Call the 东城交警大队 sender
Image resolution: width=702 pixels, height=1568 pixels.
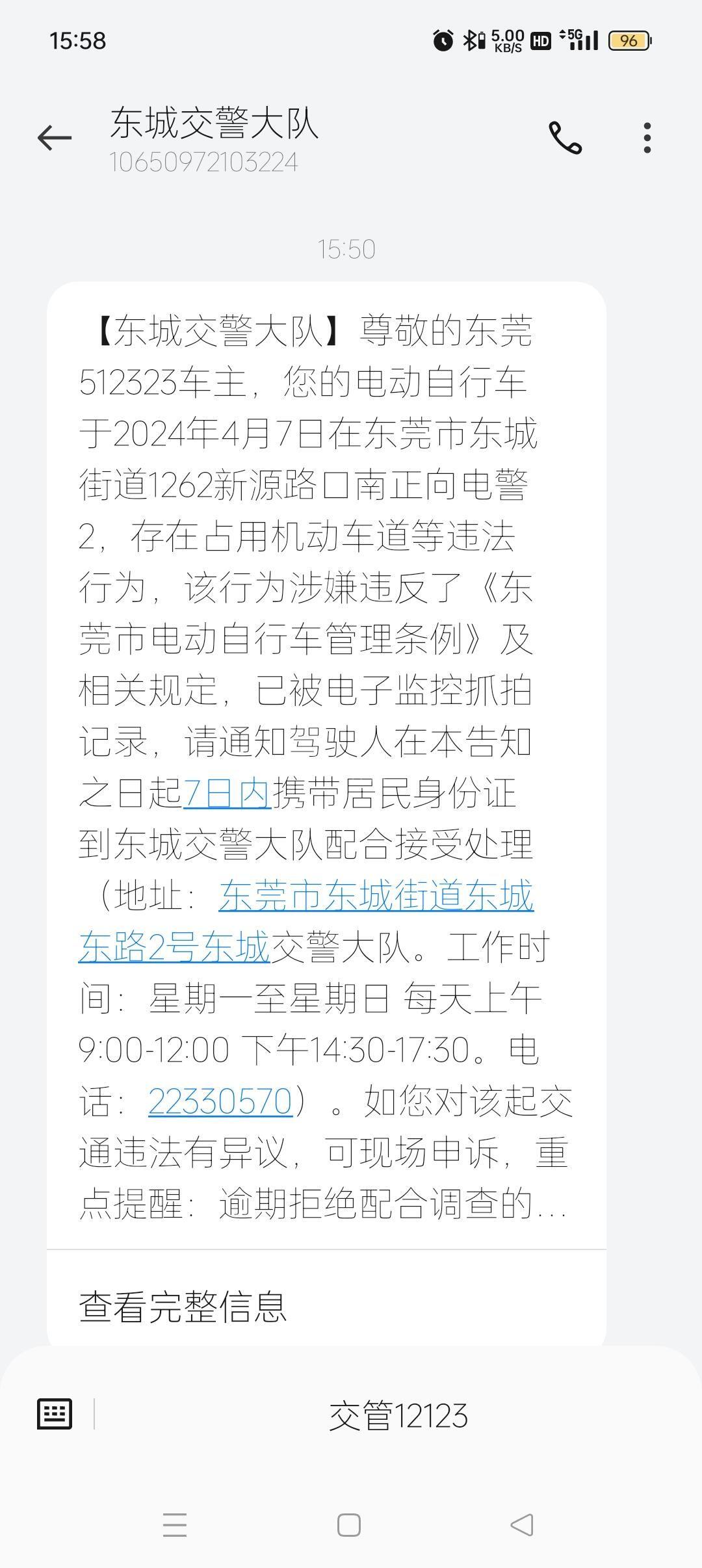tap(565, 138)
